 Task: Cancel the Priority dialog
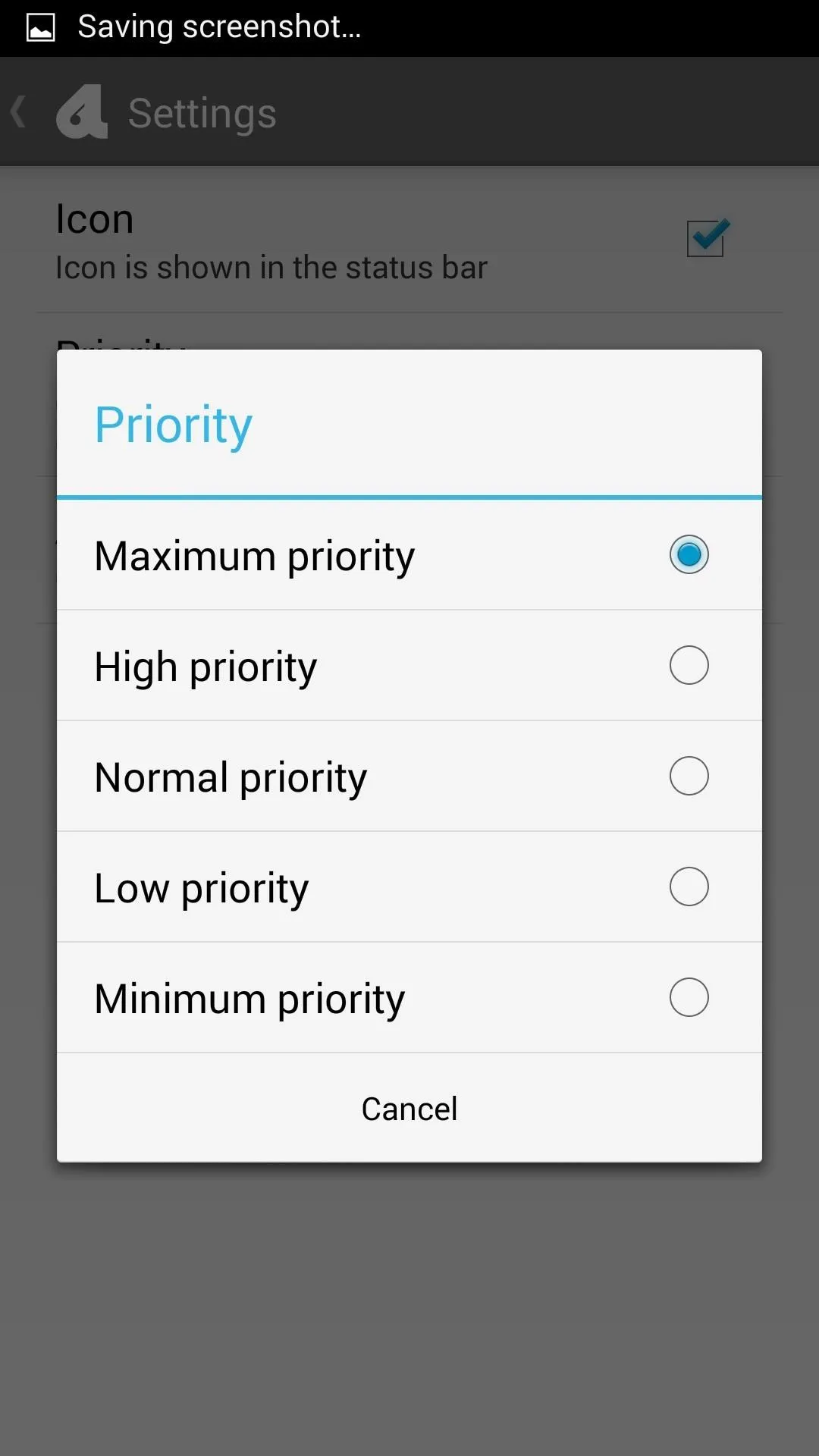pos(409,1109)
